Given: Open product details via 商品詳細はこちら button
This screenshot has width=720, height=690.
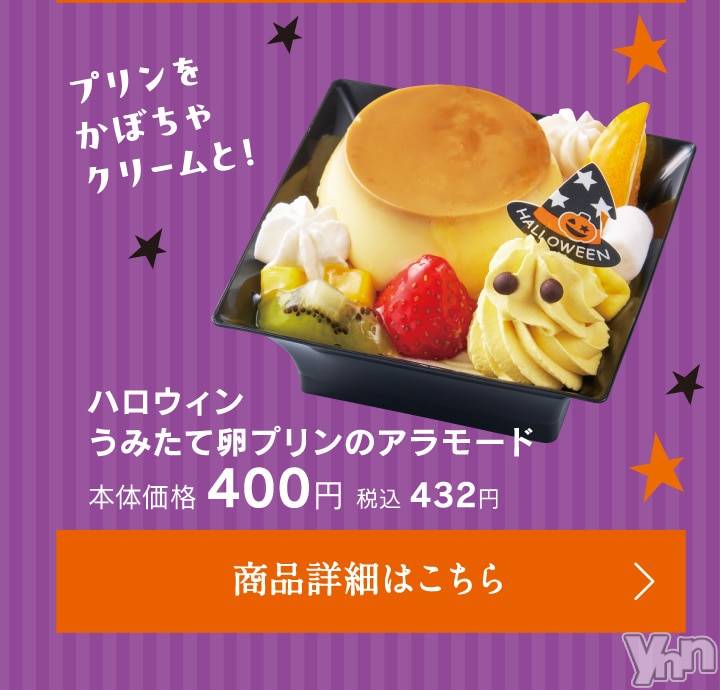Looking at the screenshot, I should (370, 581).
